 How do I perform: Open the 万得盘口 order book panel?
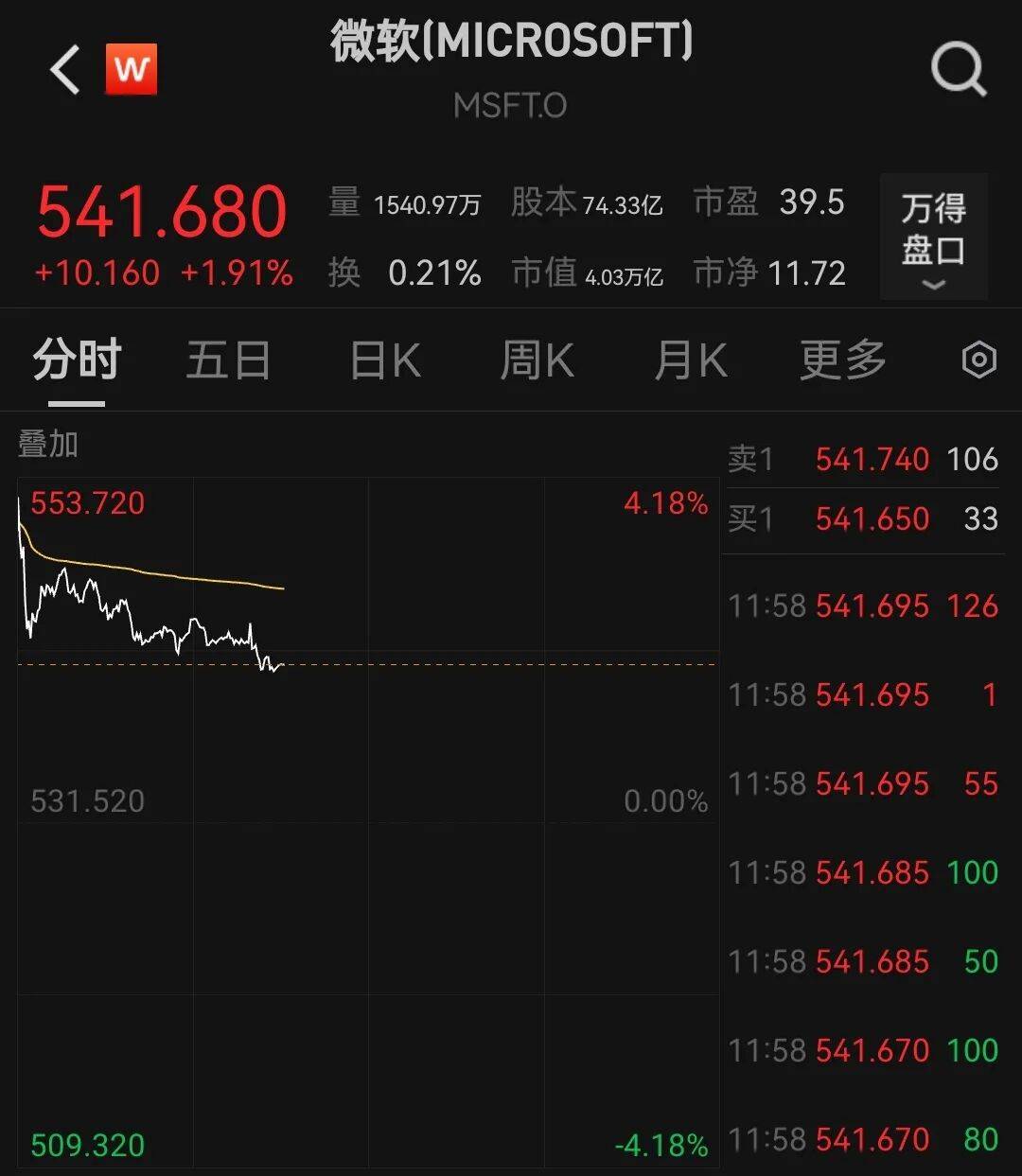coord(932,227)
